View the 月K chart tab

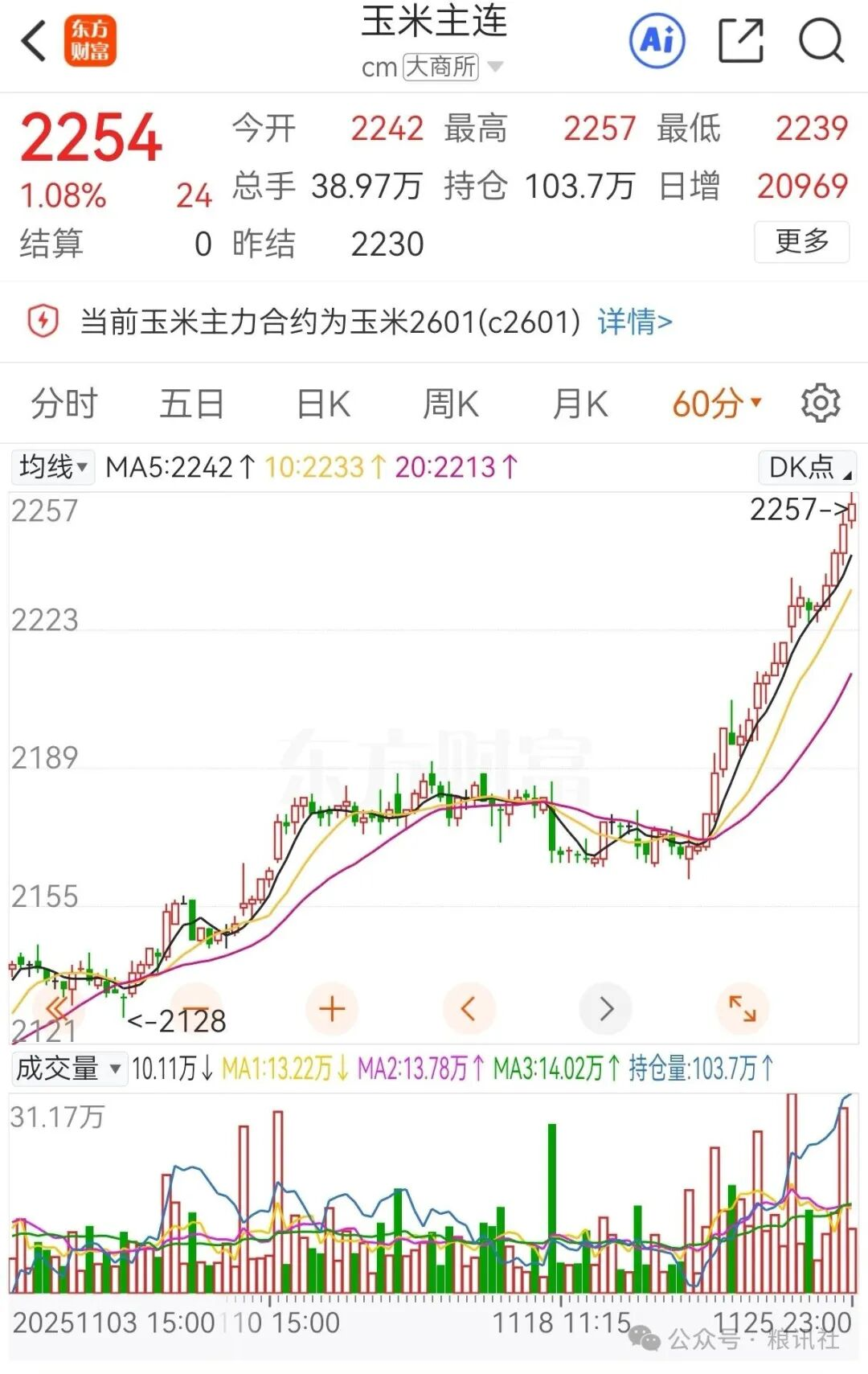pos(580,404)
